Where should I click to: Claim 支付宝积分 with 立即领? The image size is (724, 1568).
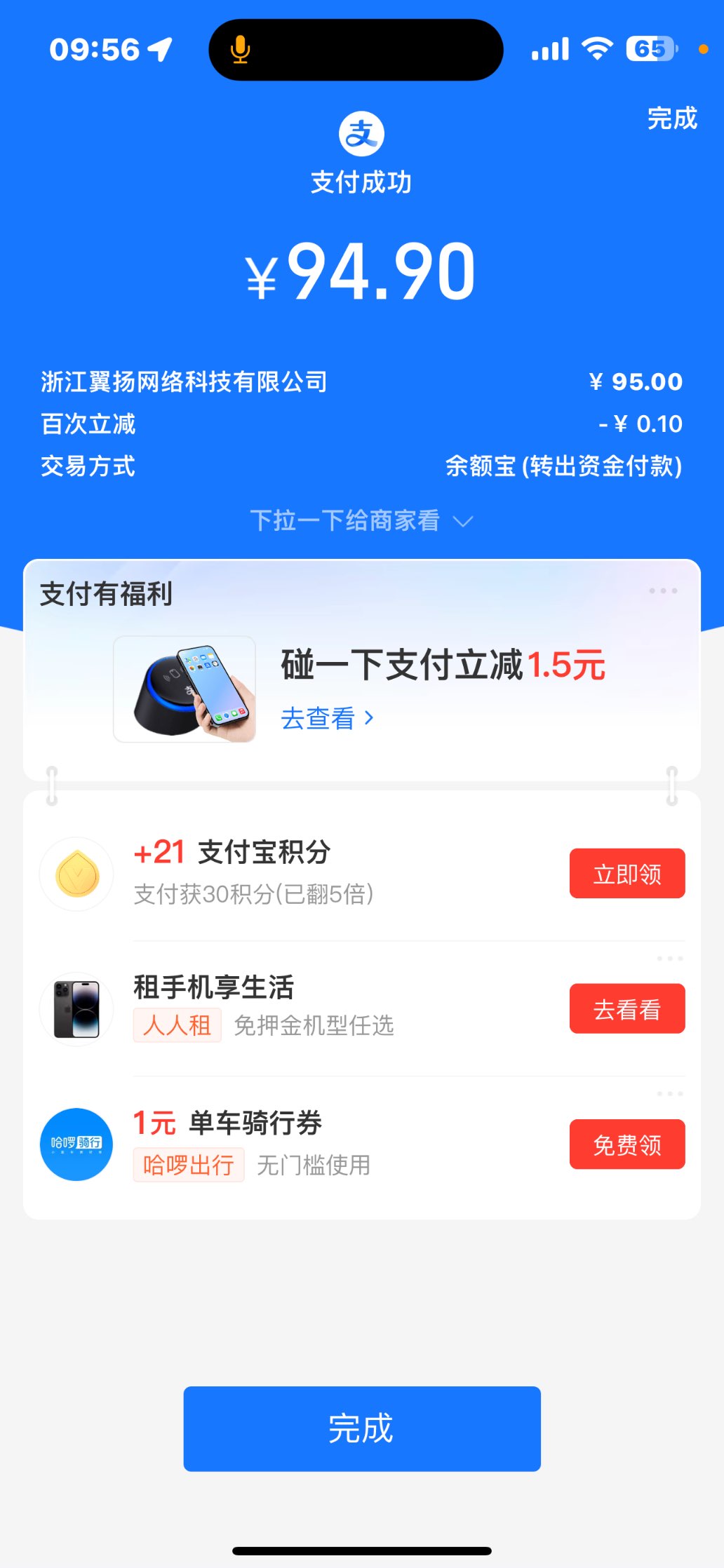pyautogui.click(x=626, y=874)
